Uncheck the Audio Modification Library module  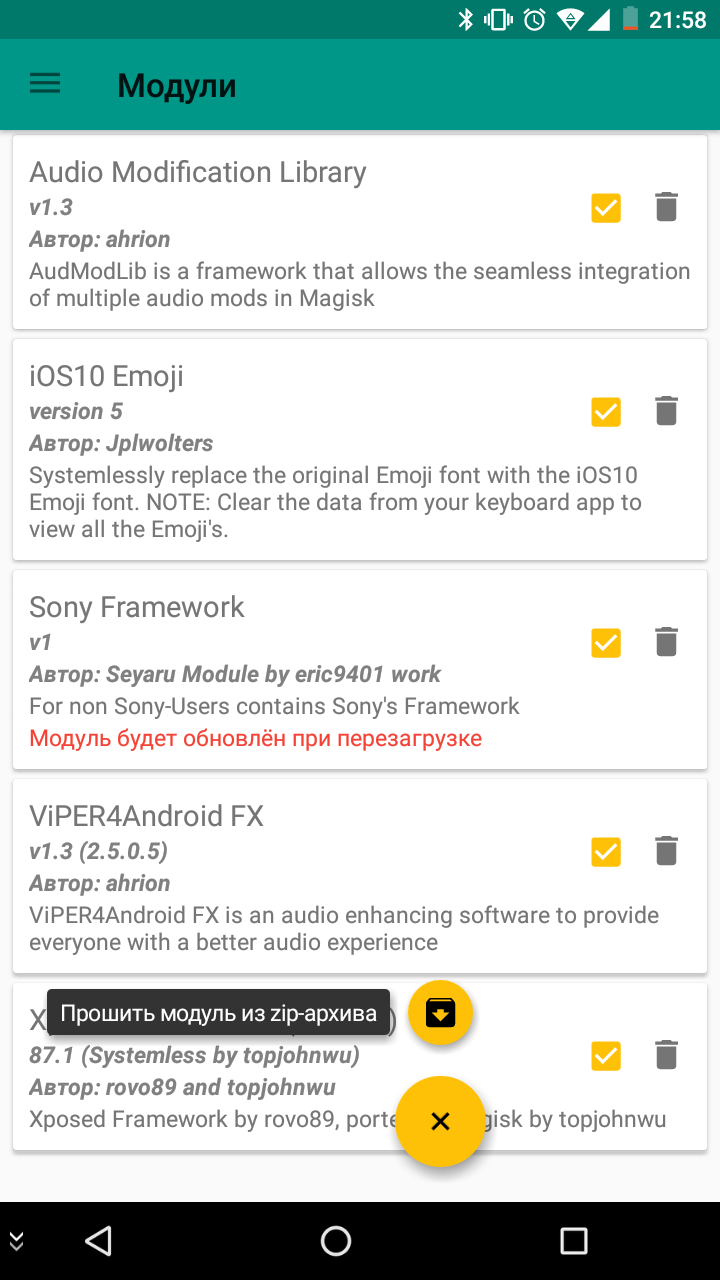tap(606, 208)
